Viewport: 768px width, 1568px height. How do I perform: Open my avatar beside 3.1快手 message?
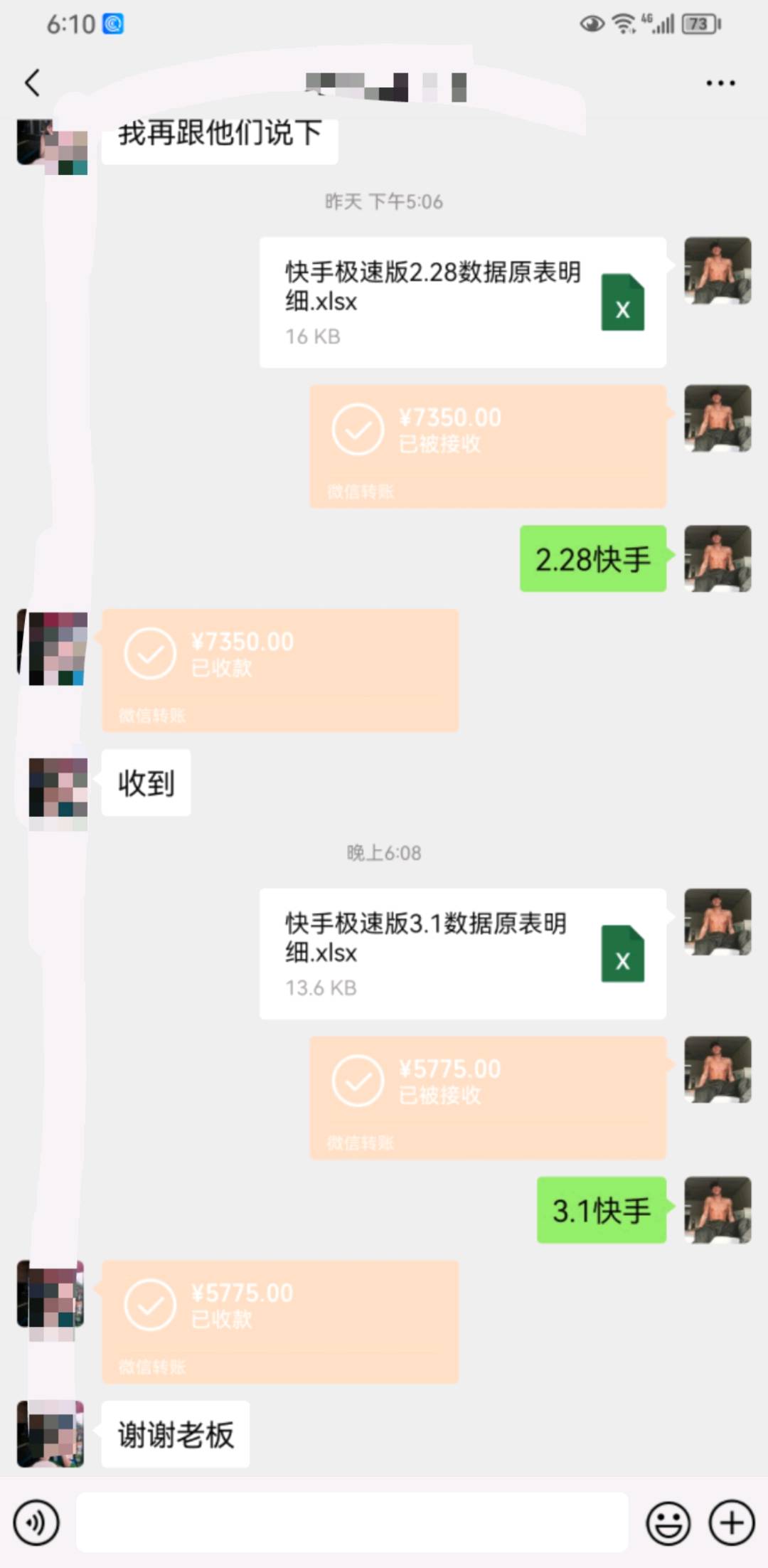tap(718, 1210)
